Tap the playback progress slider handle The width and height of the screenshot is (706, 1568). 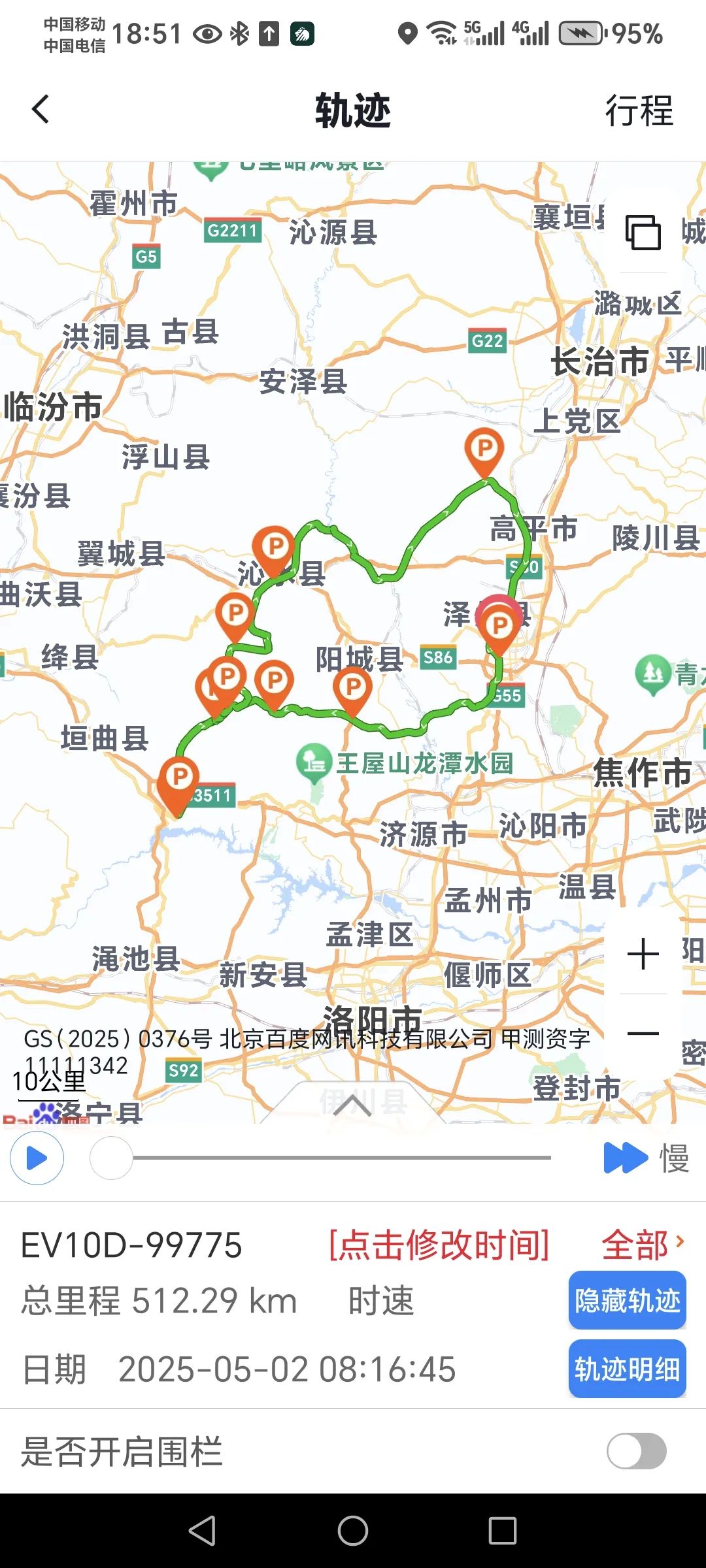[111, 1158]
